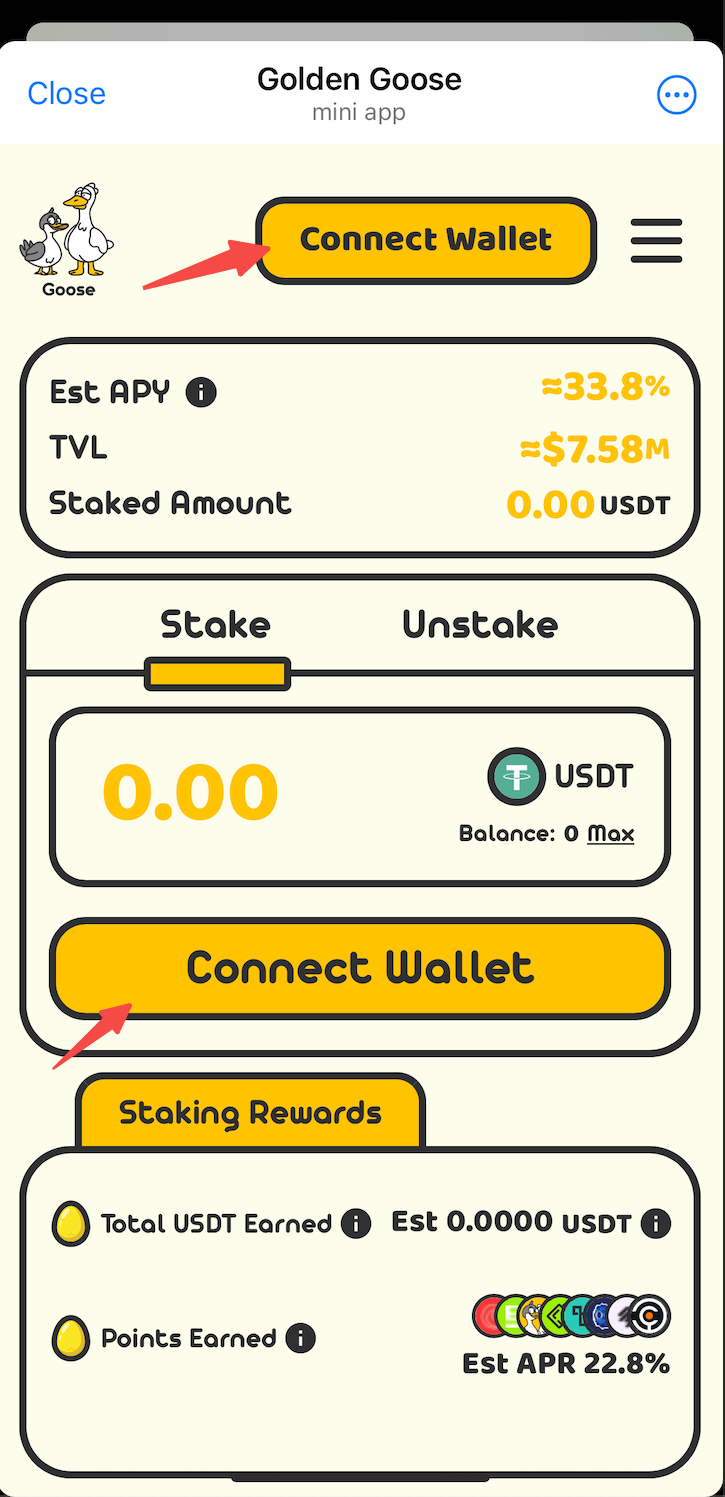The height and width of the screenshot is (1497, 725).
Task: Switch to the Stake tab
Action: click(216, 625)
